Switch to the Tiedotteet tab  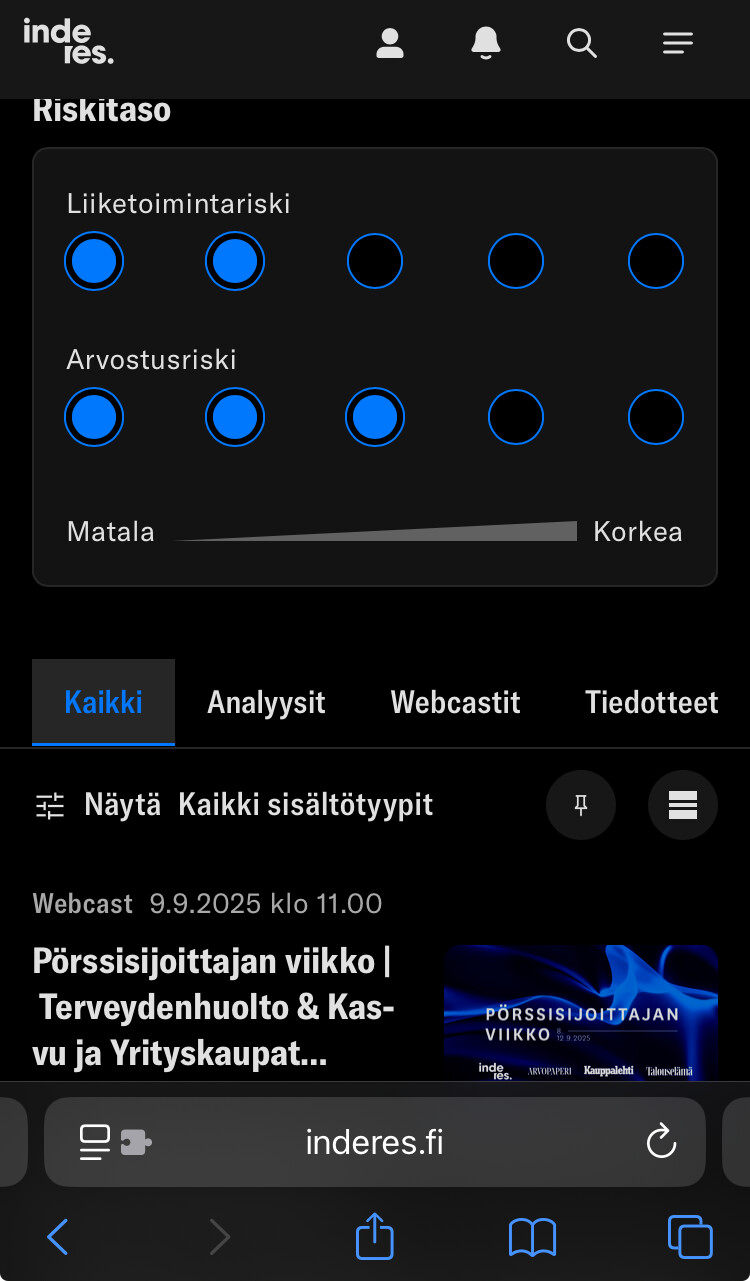[651, 702]
